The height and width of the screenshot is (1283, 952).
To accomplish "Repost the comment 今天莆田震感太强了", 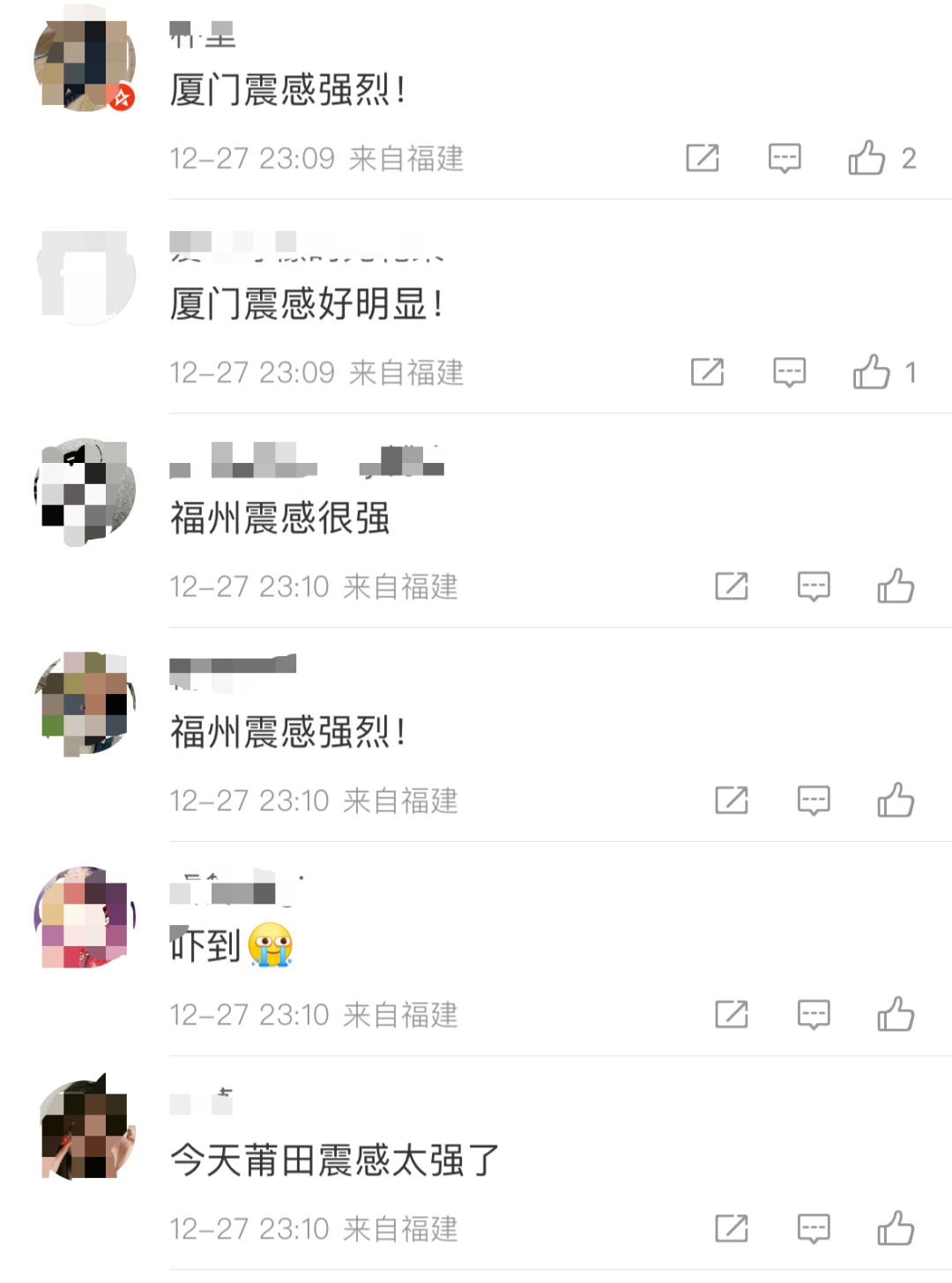I will point(732,1228).
